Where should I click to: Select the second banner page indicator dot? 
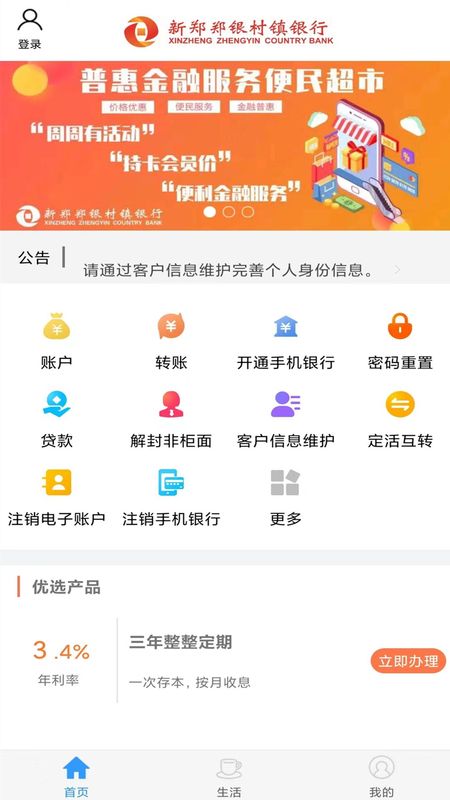click(x=229, y=212)
